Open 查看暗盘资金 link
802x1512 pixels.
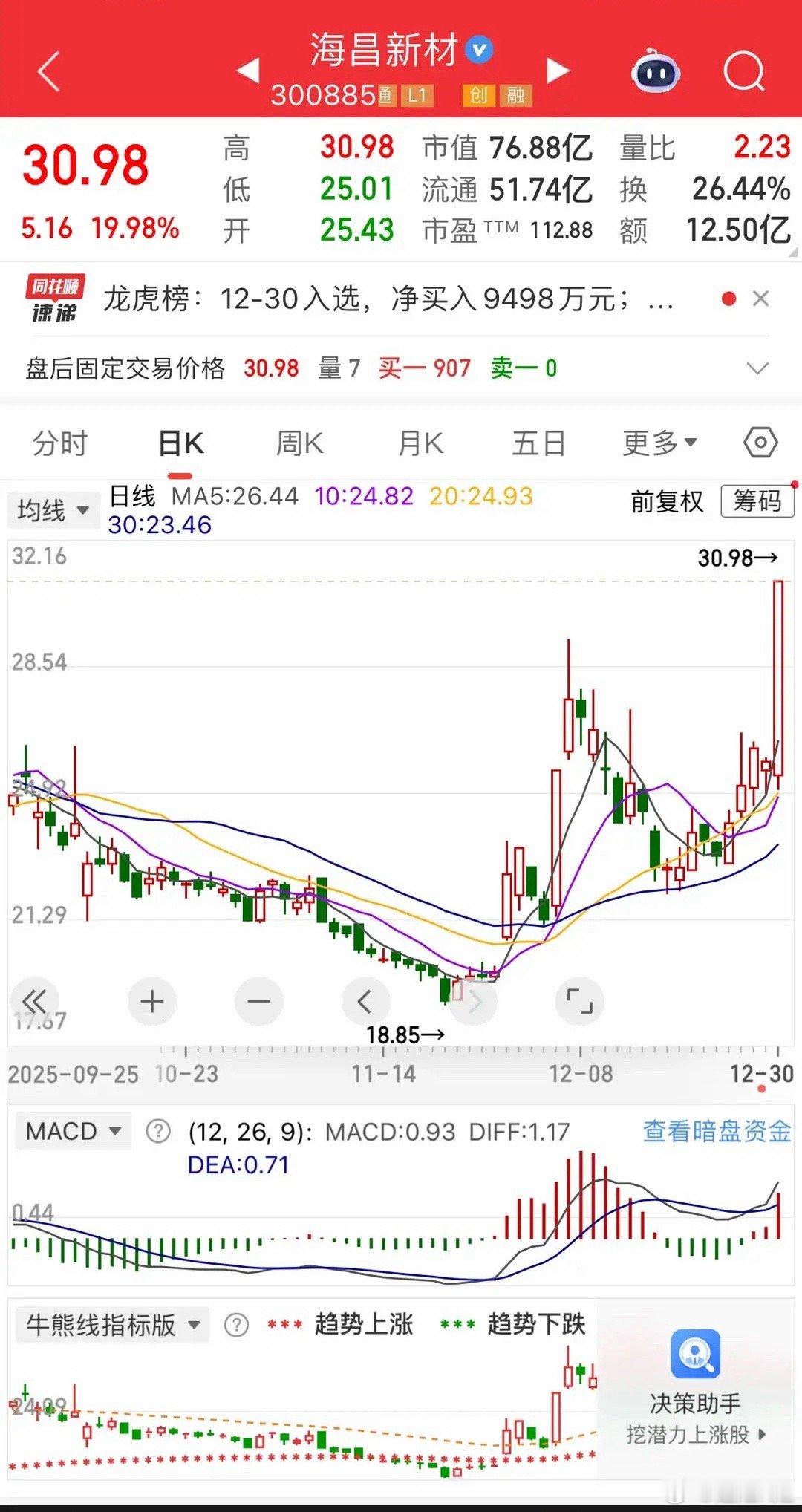717,1131
